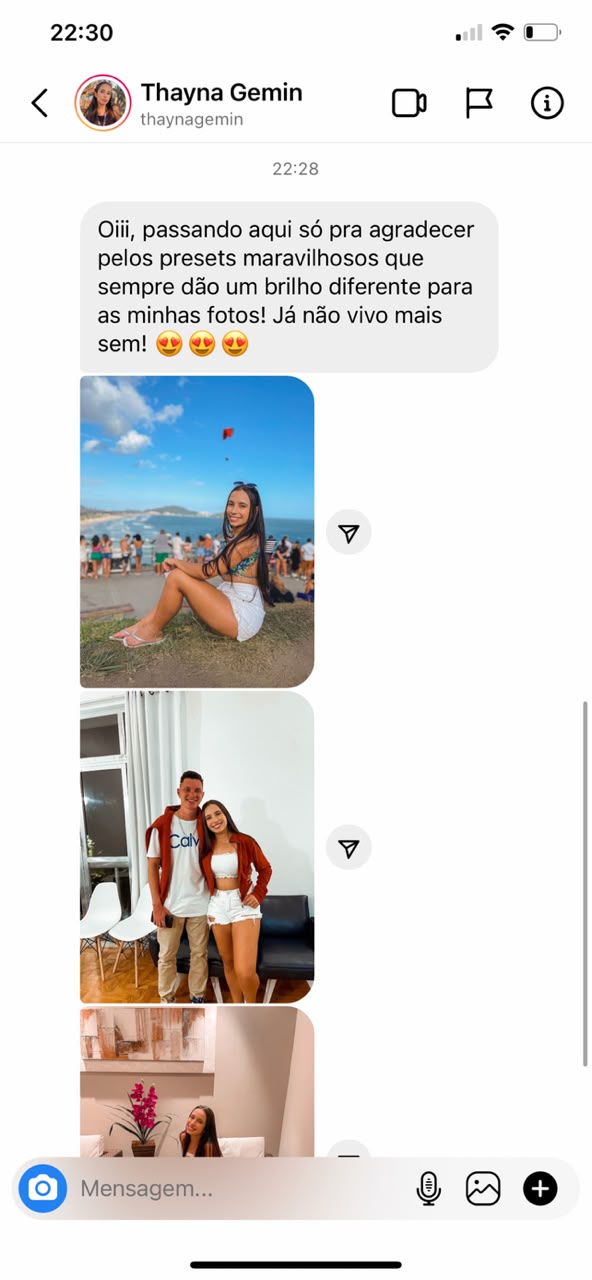Open the beach photo
The image size is (592, 1280).
pos(197,532)
